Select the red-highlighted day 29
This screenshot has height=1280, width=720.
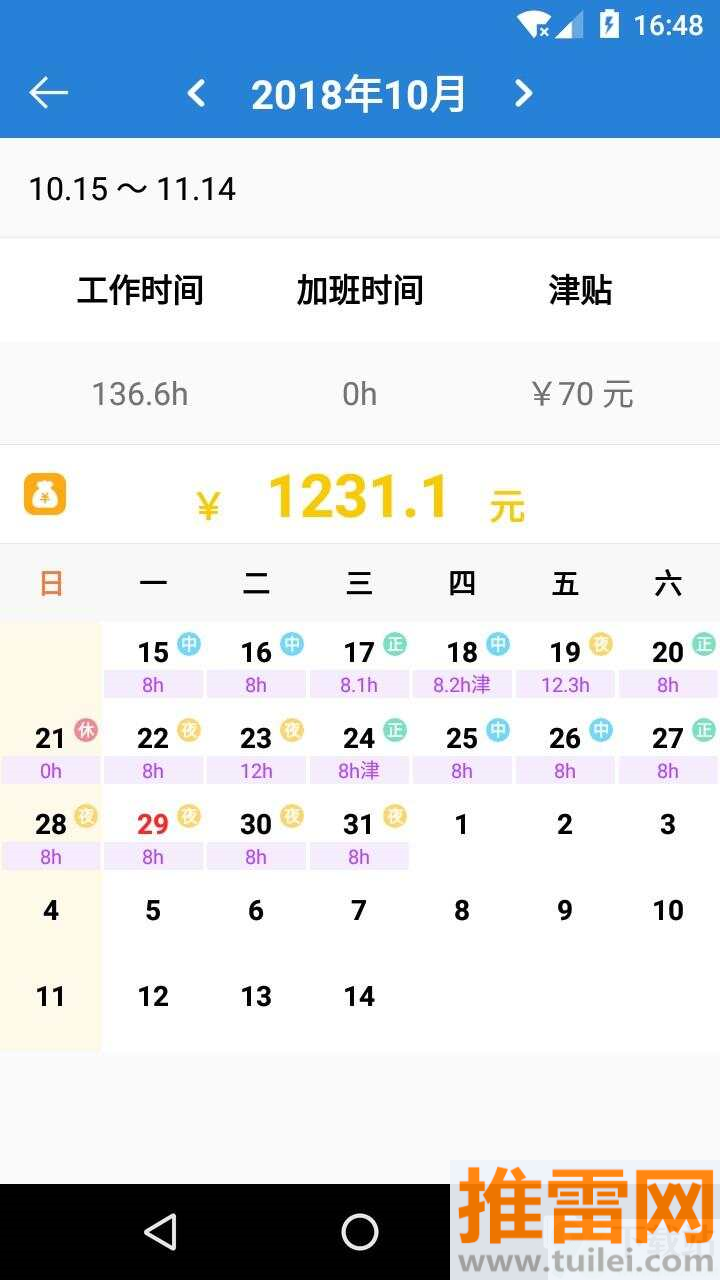click(x=154, y=836)
